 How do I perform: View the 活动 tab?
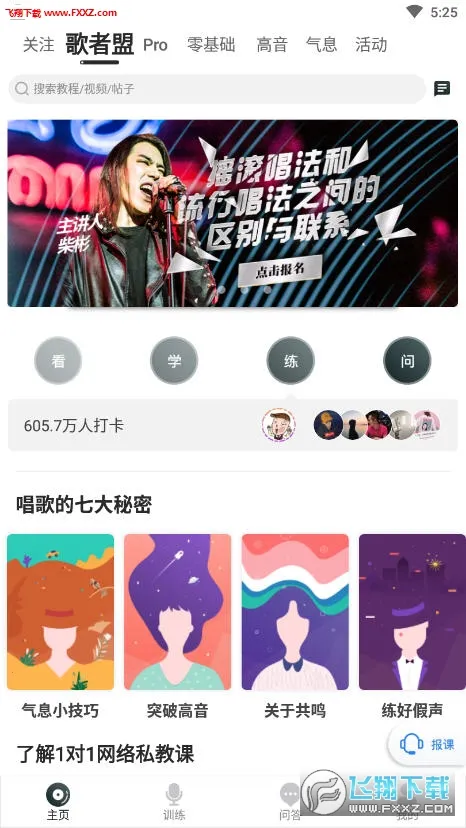(x=371, y=45)
